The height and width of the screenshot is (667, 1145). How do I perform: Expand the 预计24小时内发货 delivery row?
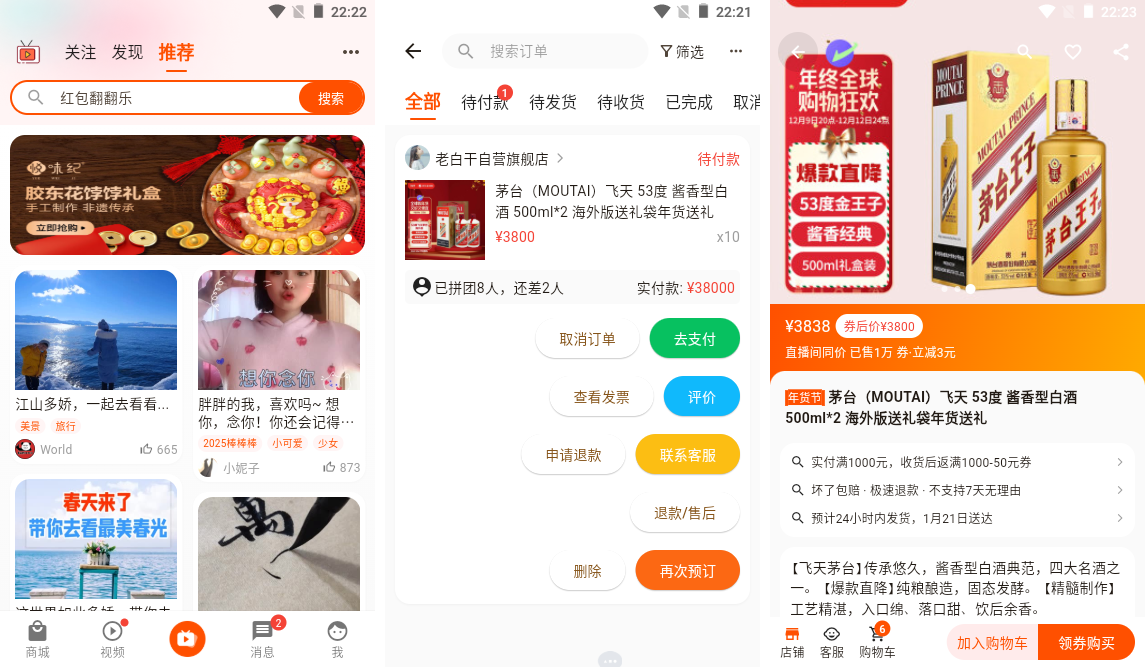coord(957,518)
